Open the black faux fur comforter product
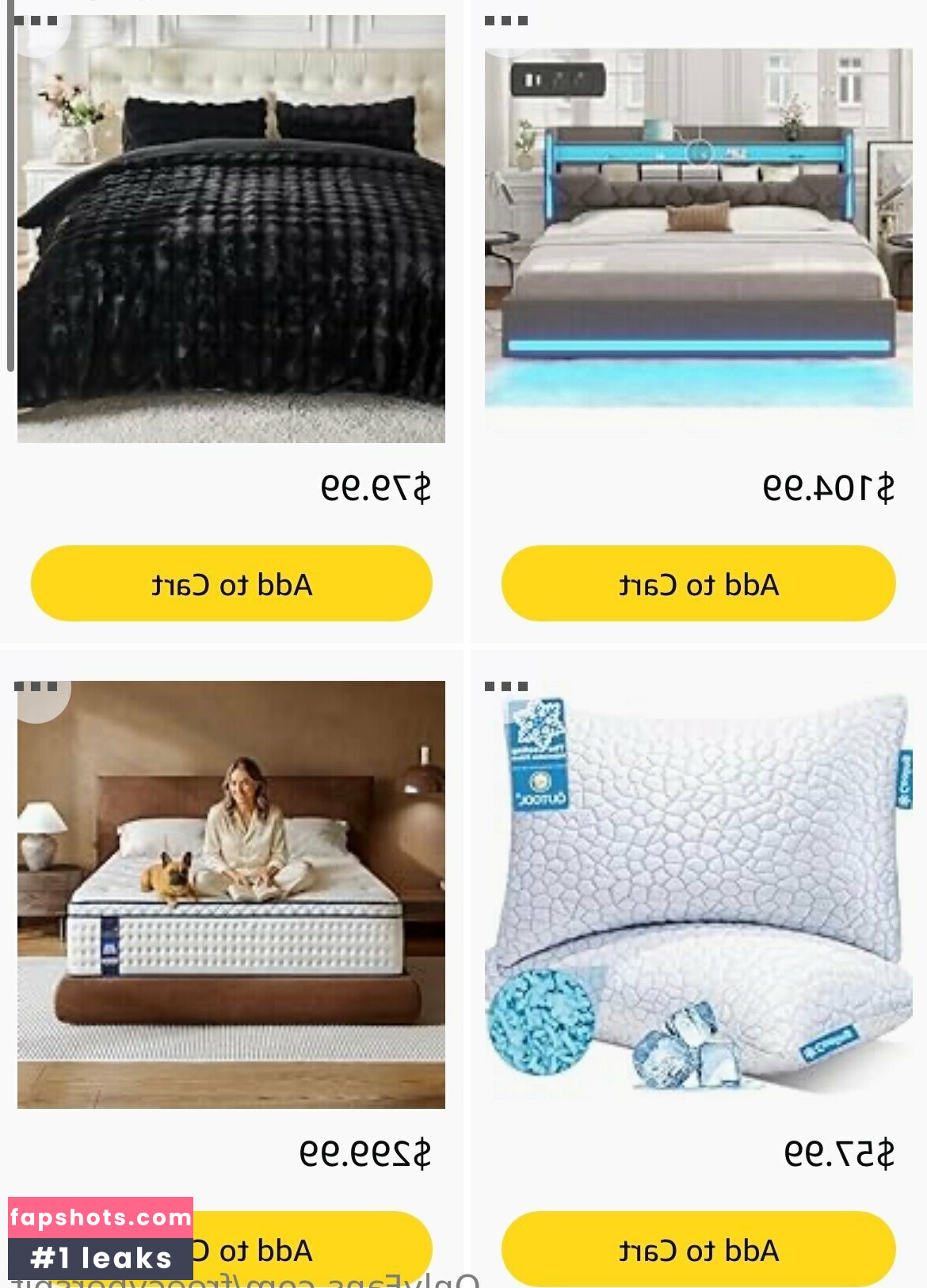Image resolution: width=927 pixels, height=1288 pixels. pos(231,230)
